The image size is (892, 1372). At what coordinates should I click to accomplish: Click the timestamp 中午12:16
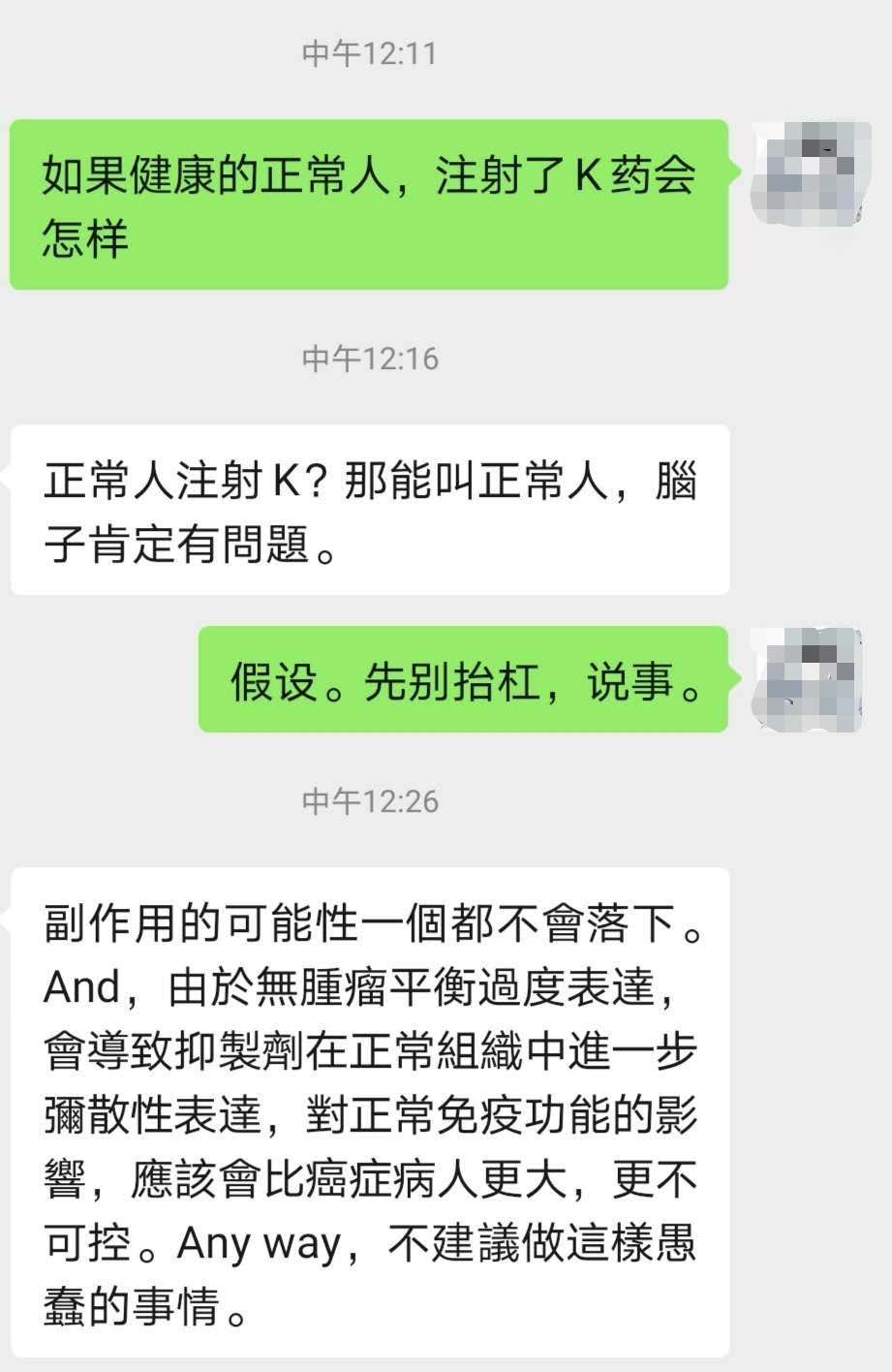pyautogui.click(x=371, y=357)
